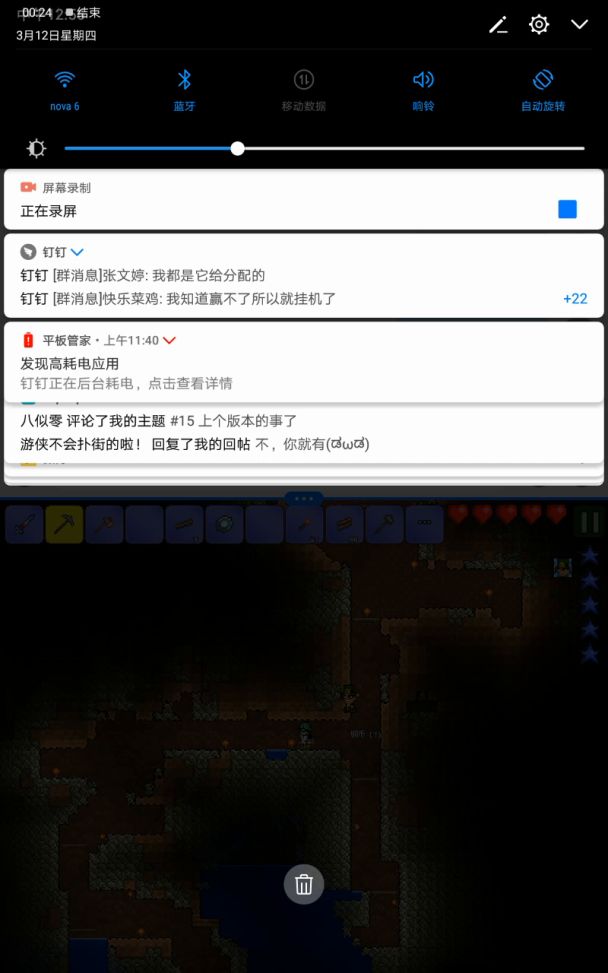
Task: Open system settings via gear icon
Action: [x=539, y=25]
